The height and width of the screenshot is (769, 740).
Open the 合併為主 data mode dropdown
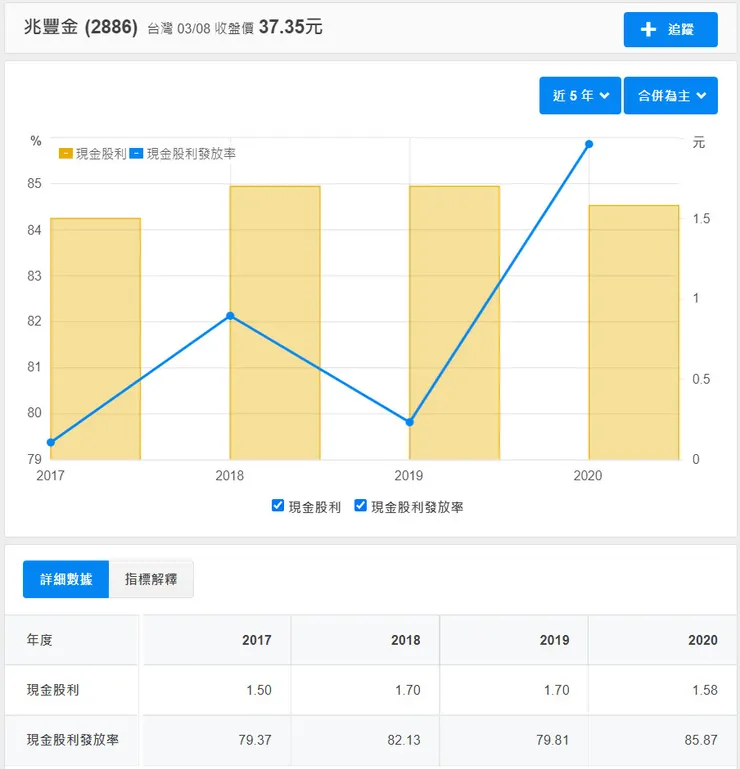point(671,95)
